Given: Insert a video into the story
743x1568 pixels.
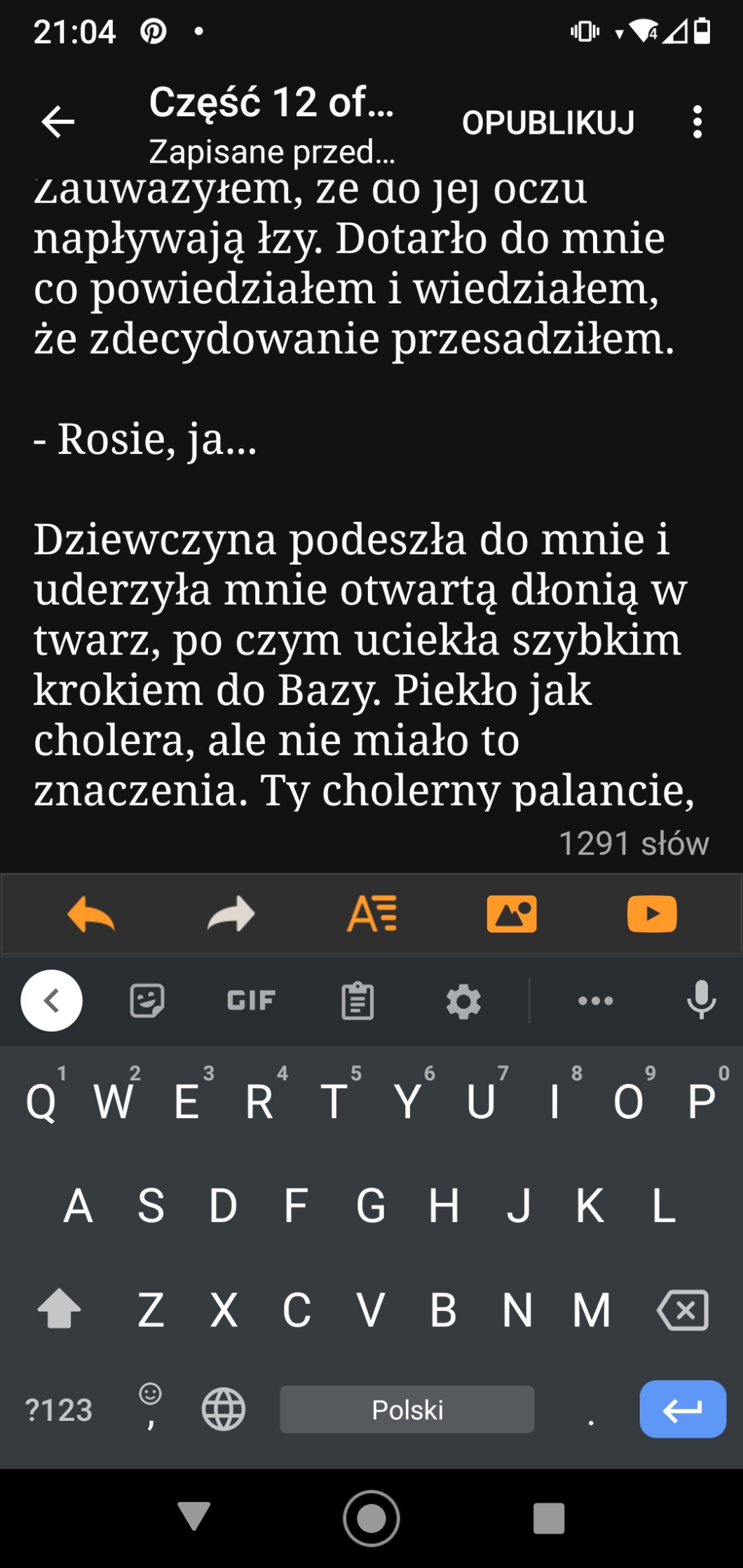Looking at the screenshot, I should [x=652, y=914].
